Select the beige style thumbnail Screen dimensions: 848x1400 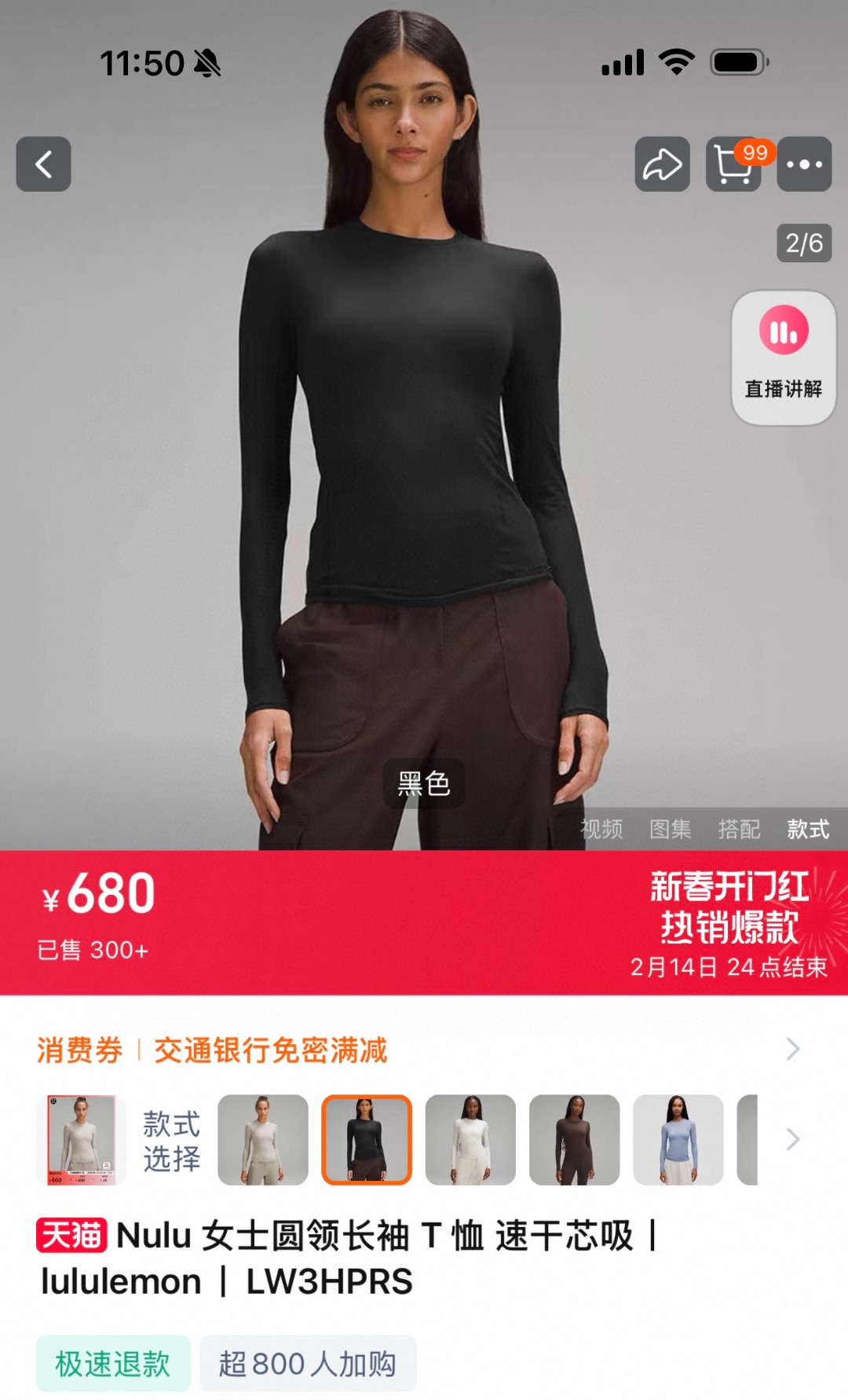pos(262,1139)
